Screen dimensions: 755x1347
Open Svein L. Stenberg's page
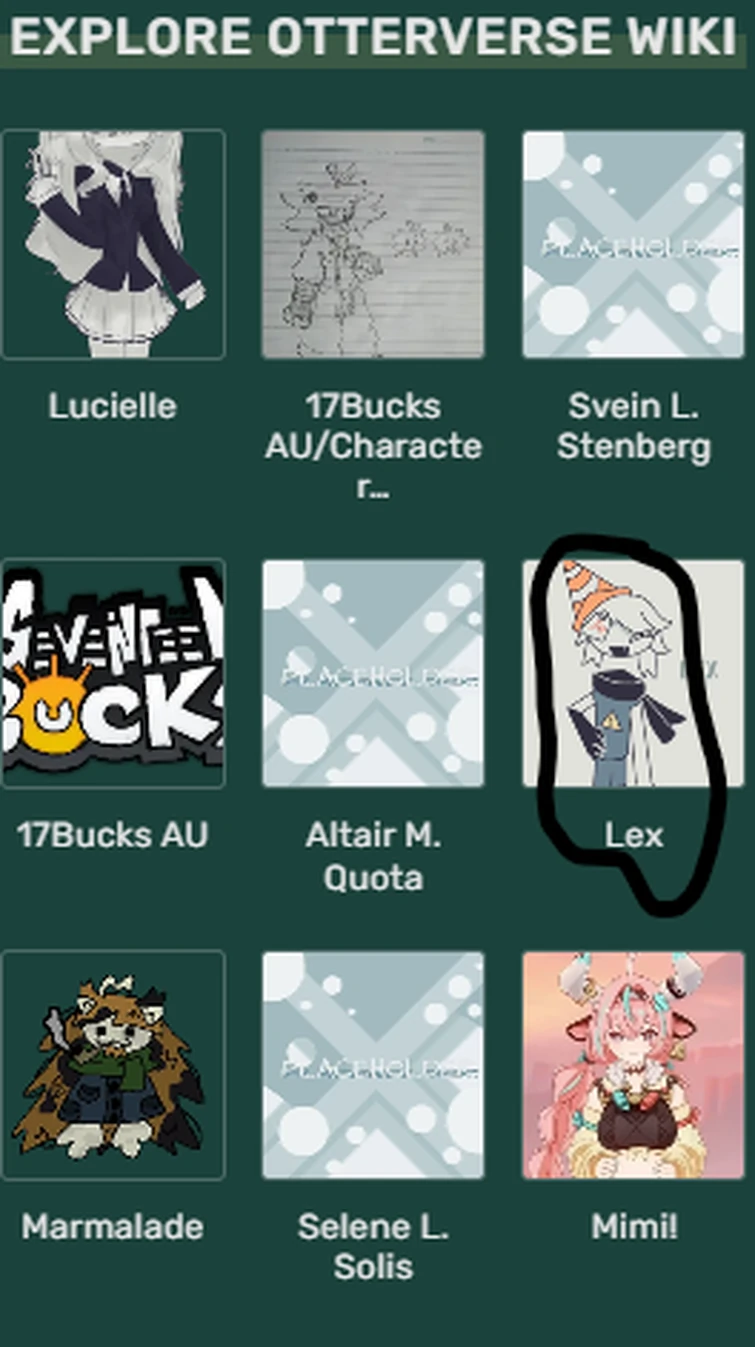click(x=633, y=245)
